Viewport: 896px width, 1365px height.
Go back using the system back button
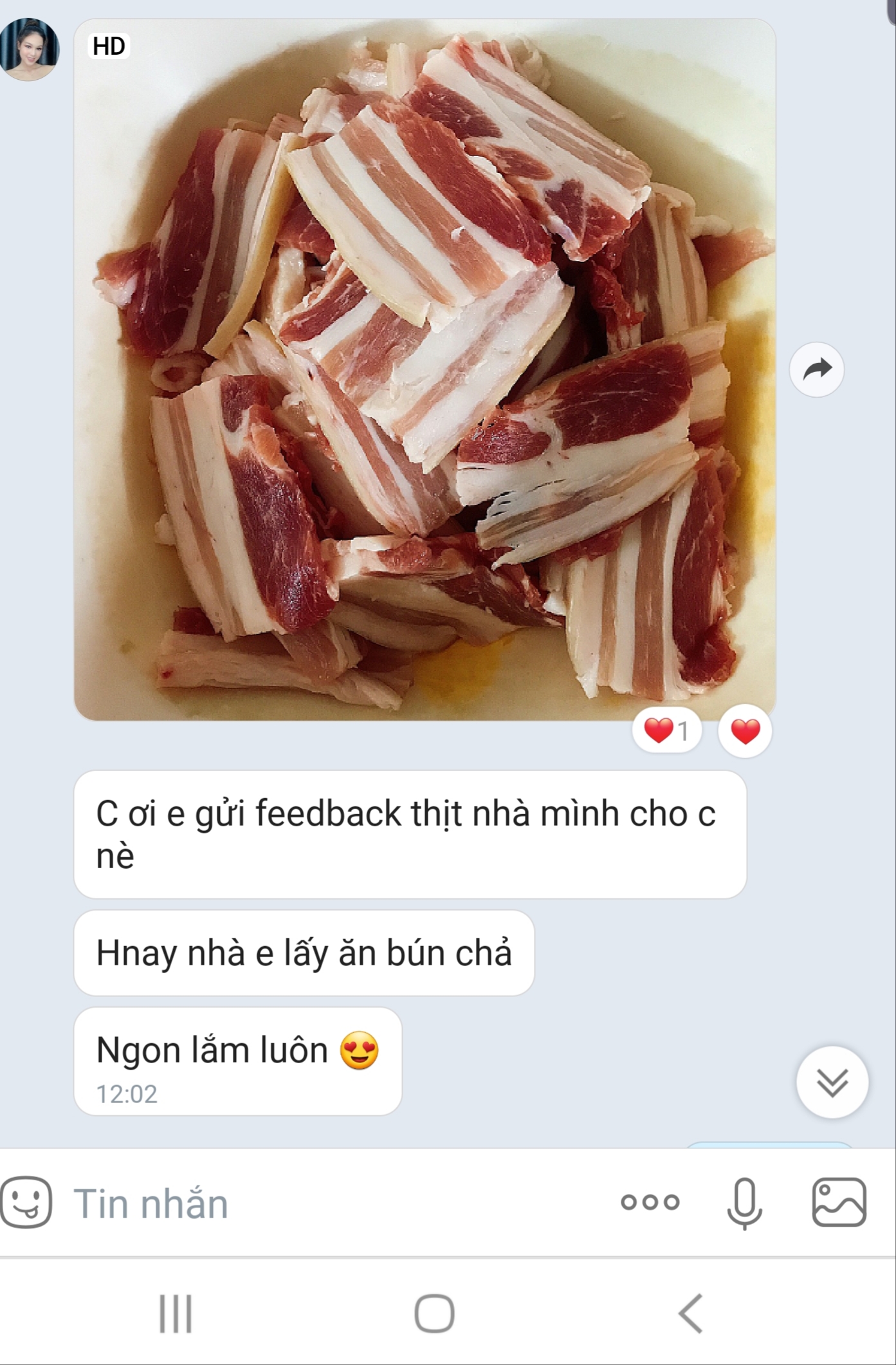coord(691,1313)
